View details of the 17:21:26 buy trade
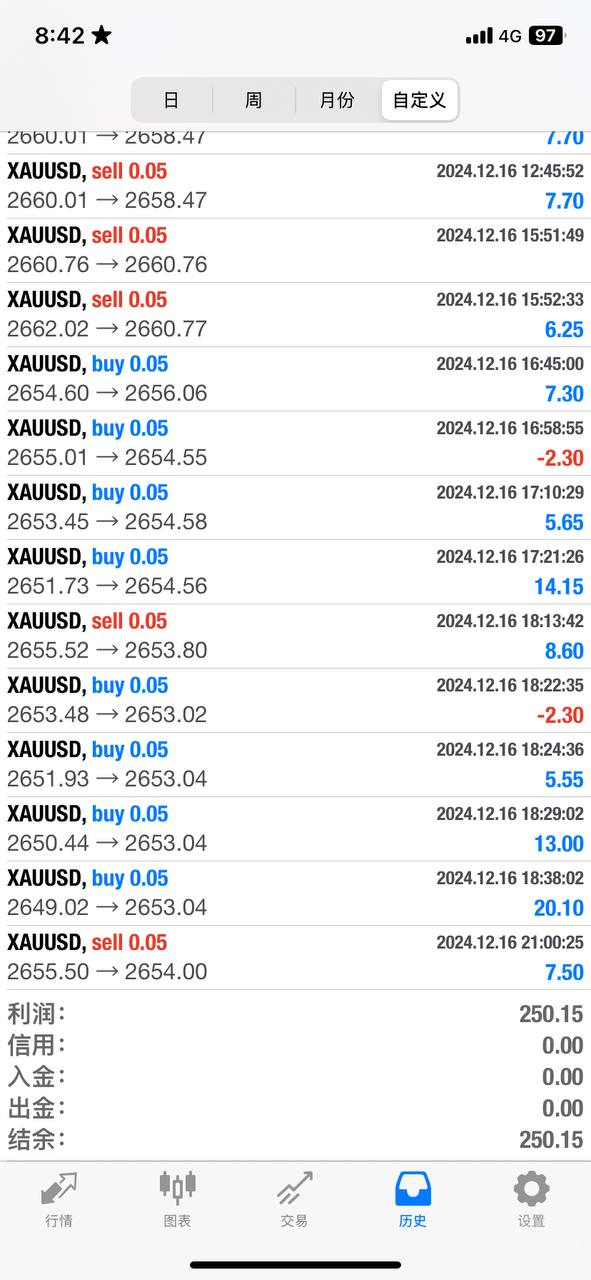Image resolution: width=591 pixels, height=1280 pixels. tap(295, 572)
